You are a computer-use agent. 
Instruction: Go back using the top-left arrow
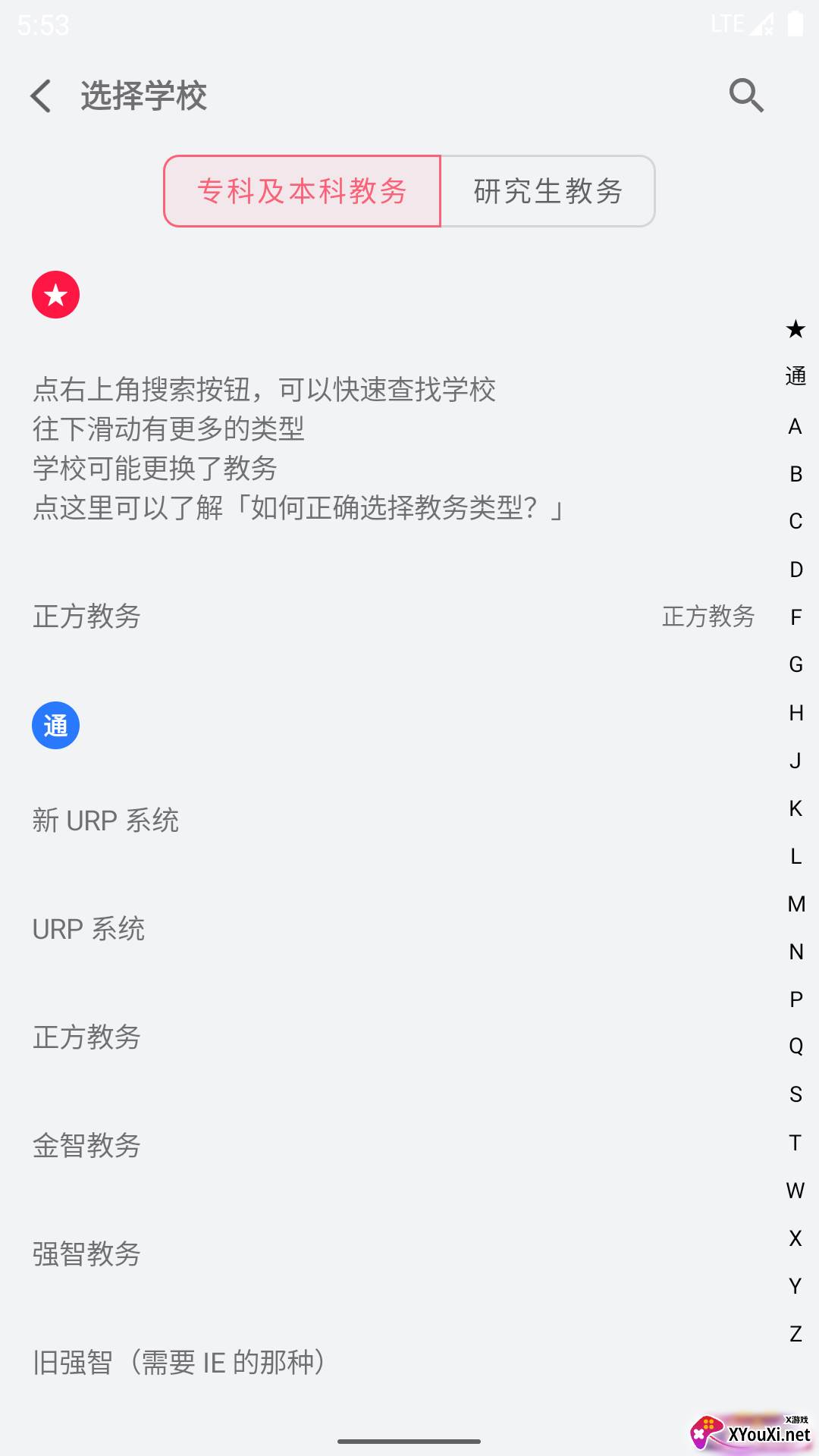[41, 96]
